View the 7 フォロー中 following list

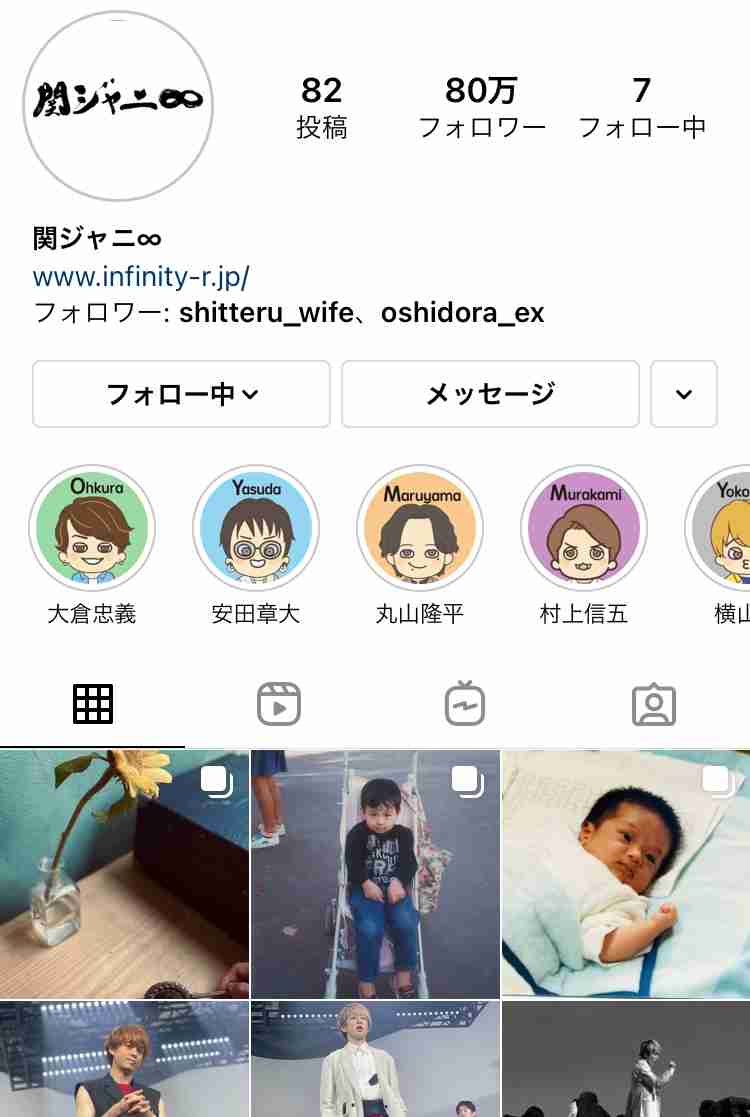pos(642,107)
